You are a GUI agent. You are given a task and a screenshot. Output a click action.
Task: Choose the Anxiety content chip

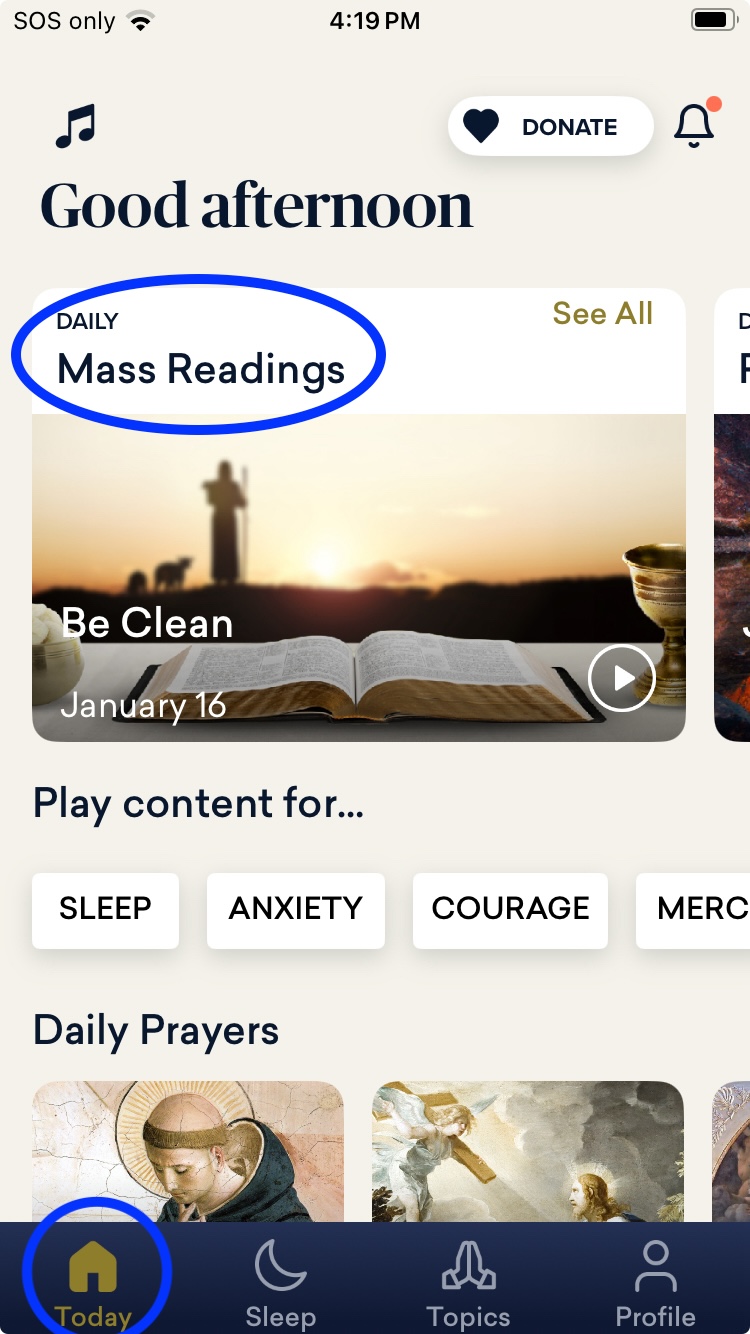[296, 909]
